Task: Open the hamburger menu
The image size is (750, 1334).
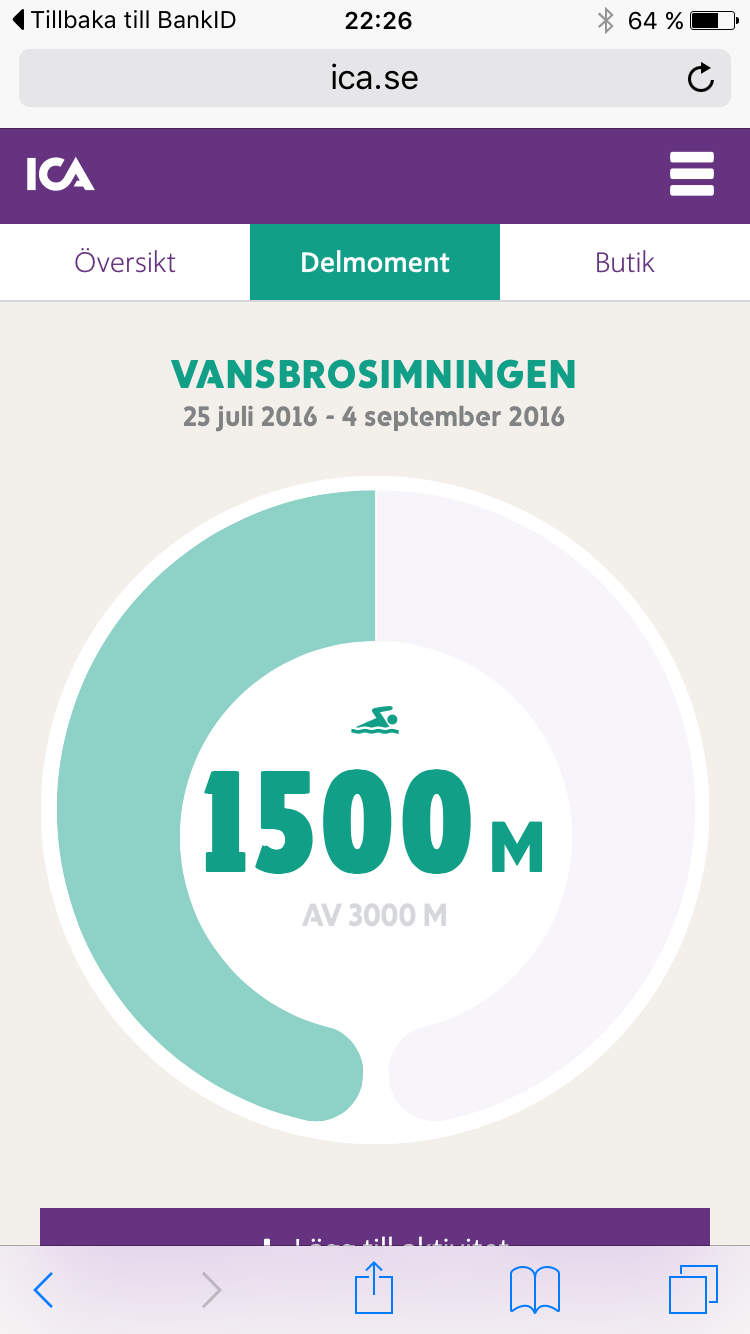Action: coord(692,174)
